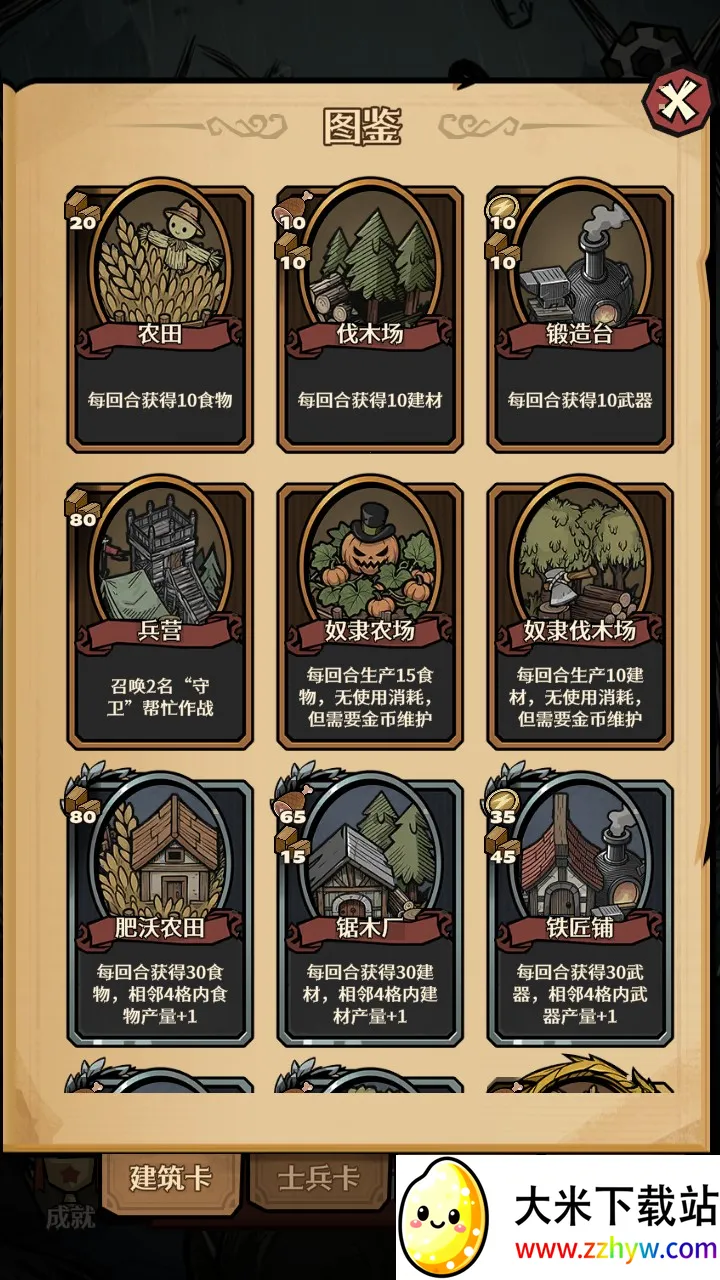The height and width of the screenshot is (1280, 720).
Task: Open the 兵营 barracks card
Action: point(160,615)
